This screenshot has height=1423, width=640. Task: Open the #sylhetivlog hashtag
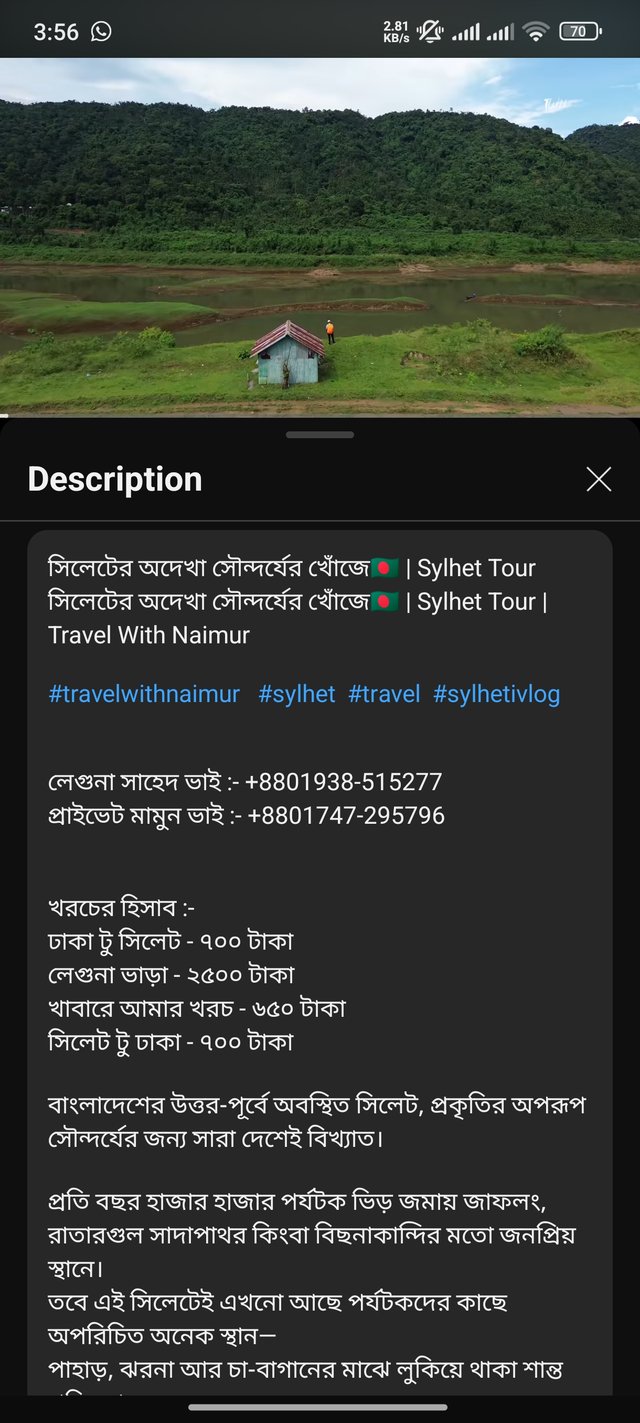tap(496, 694)
